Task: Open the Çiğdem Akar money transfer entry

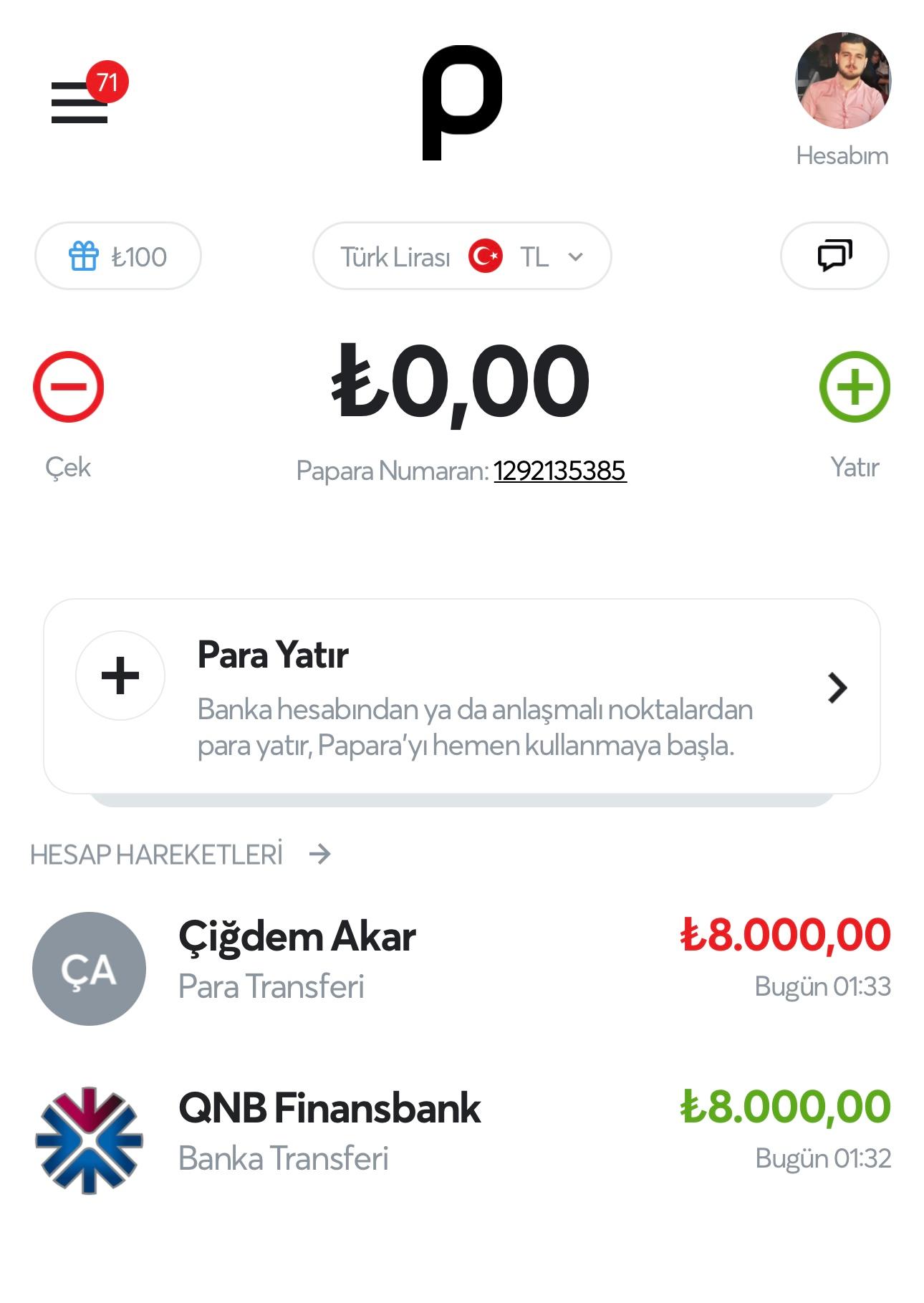Action: (x=462, y=960)
